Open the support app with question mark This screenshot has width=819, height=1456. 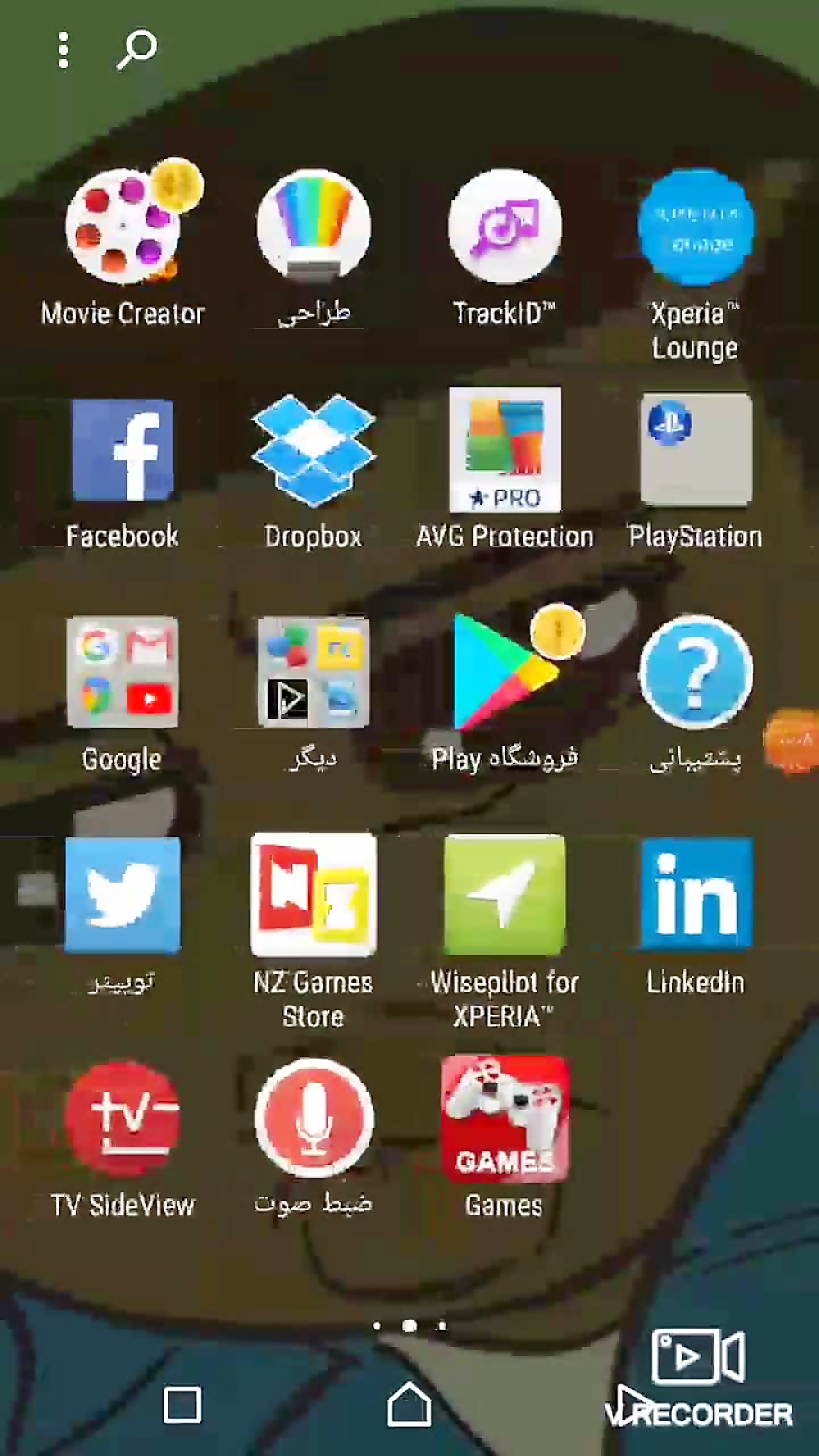click(695, 673)
